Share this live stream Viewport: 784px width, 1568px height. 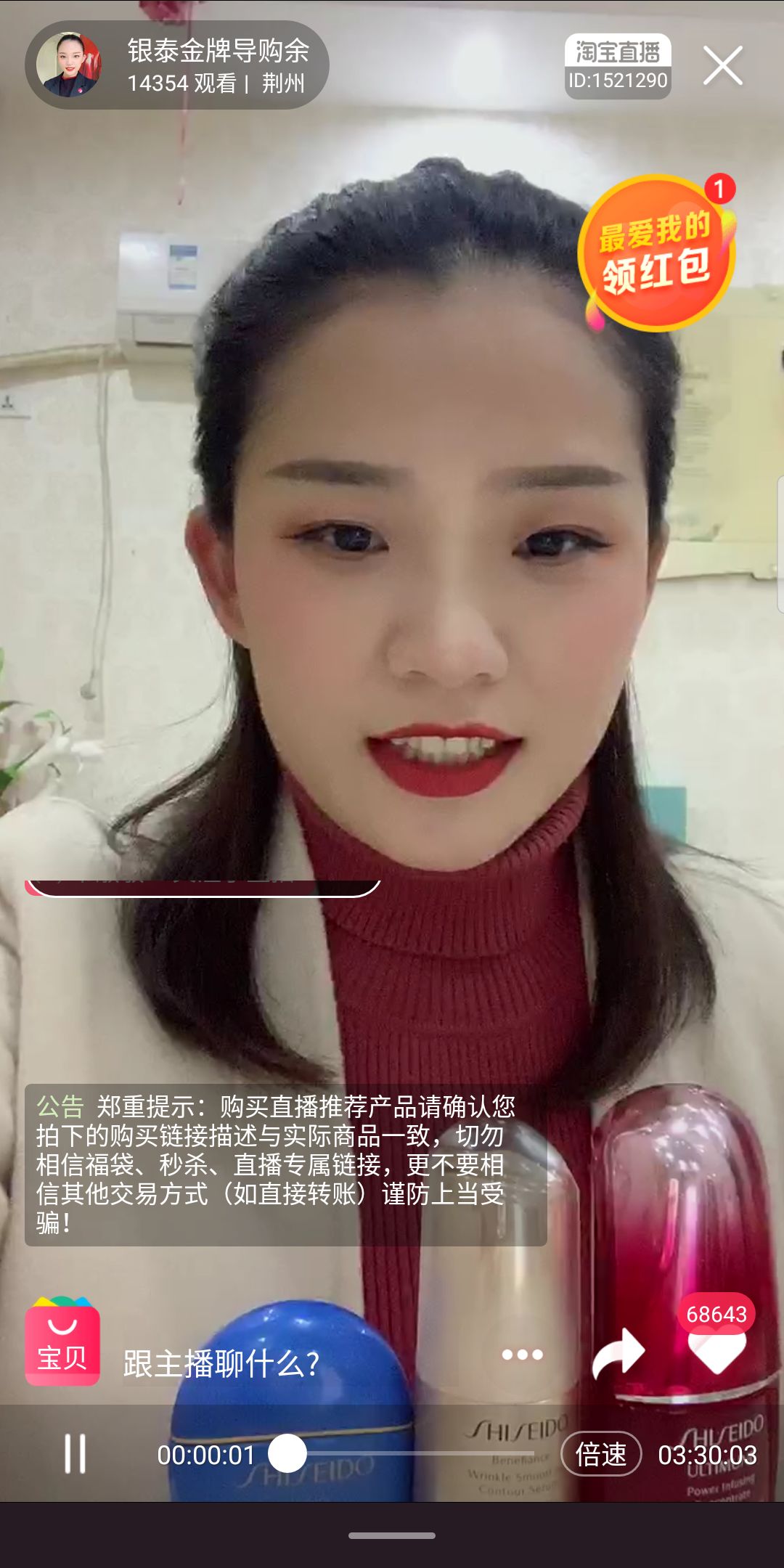(x=618, y=1353)
